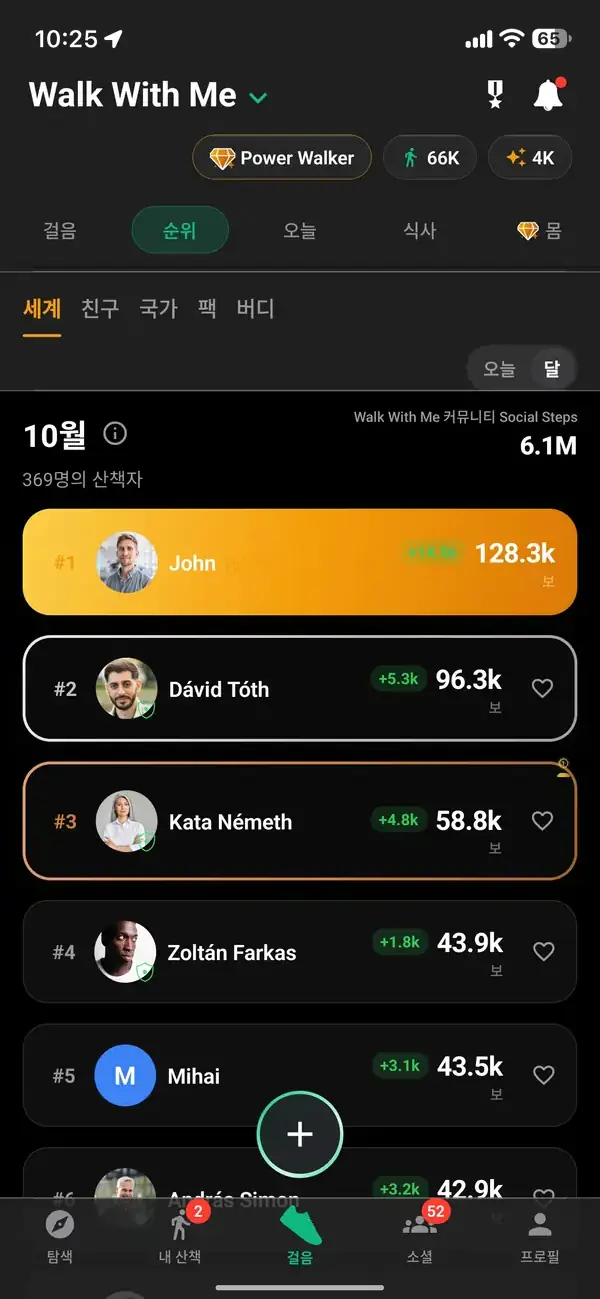Tap the info icon next to 10월

pos(115,434)
